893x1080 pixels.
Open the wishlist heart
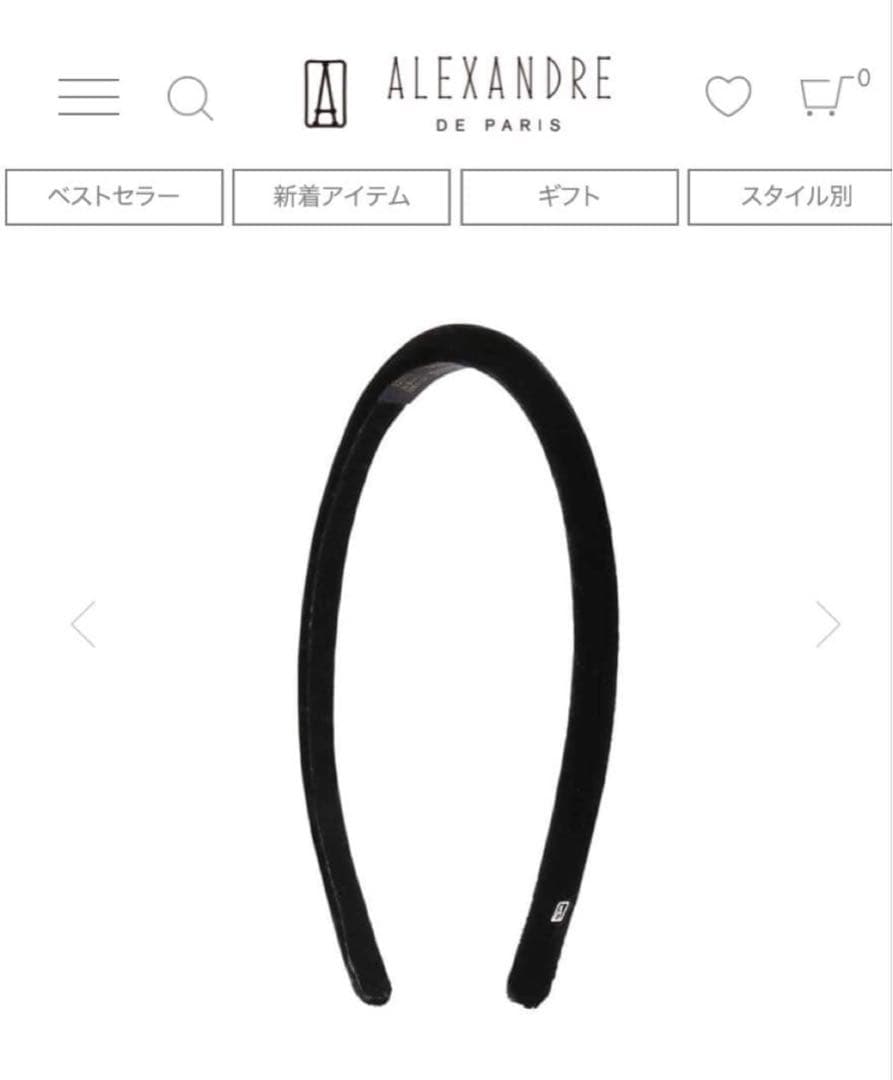click(x=728, y=96)
